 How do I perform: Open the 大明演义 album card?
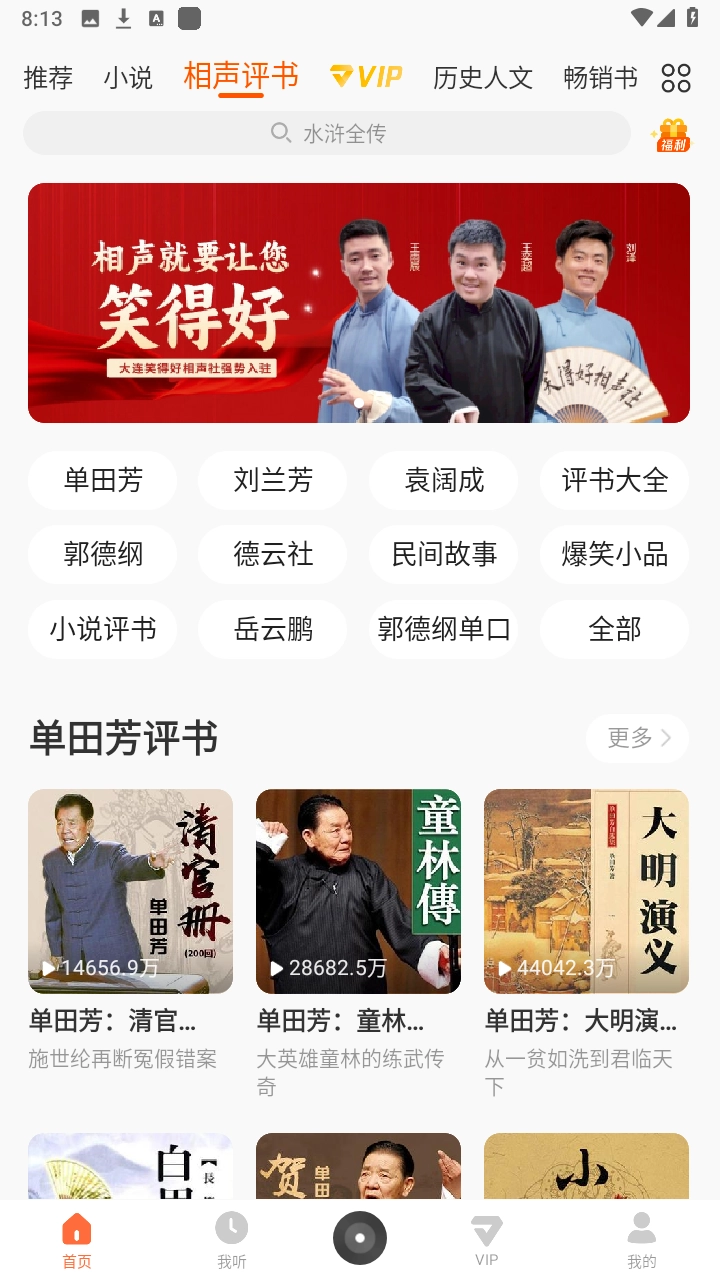(586, 891)
